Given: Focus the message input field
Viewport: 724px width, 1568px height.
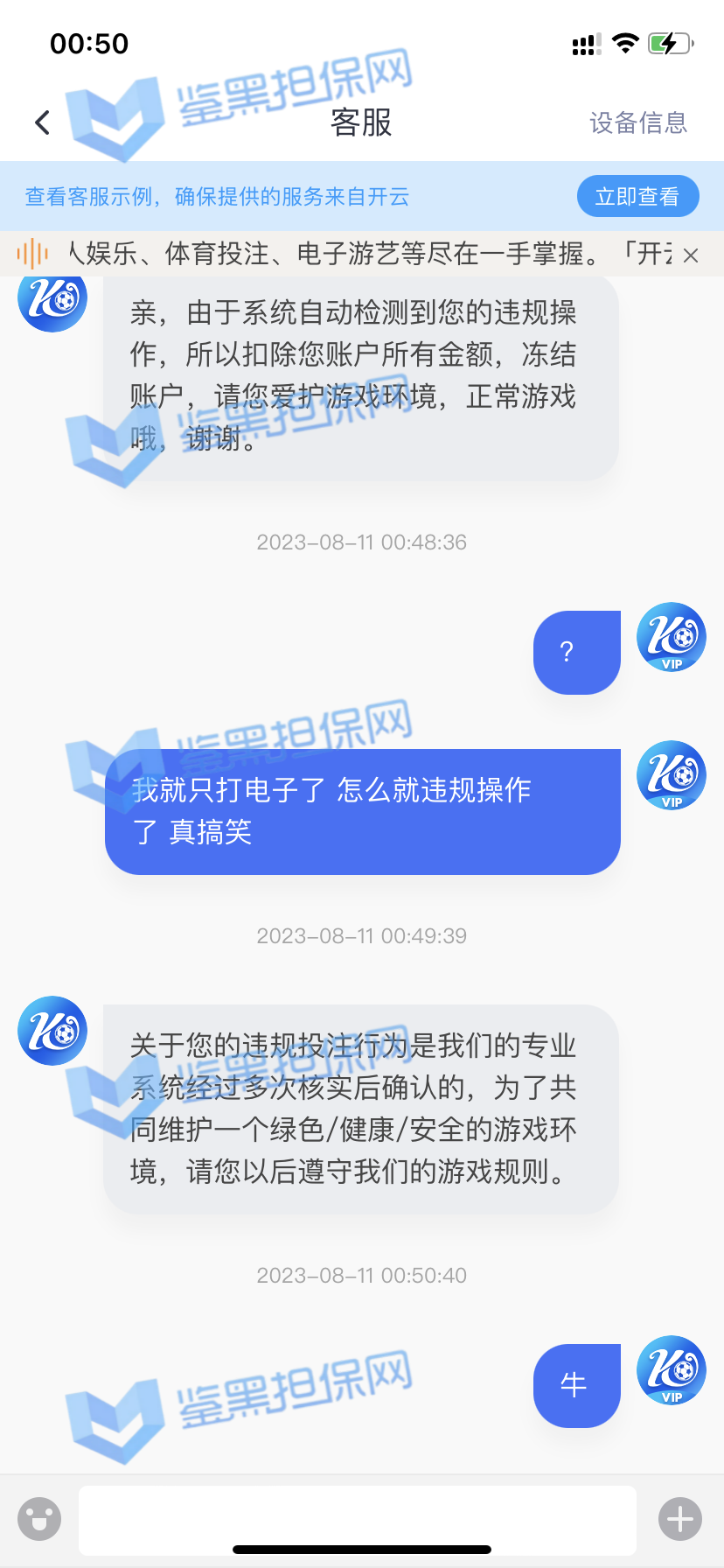Looking at the screenshot, I should click(357, 1518).
